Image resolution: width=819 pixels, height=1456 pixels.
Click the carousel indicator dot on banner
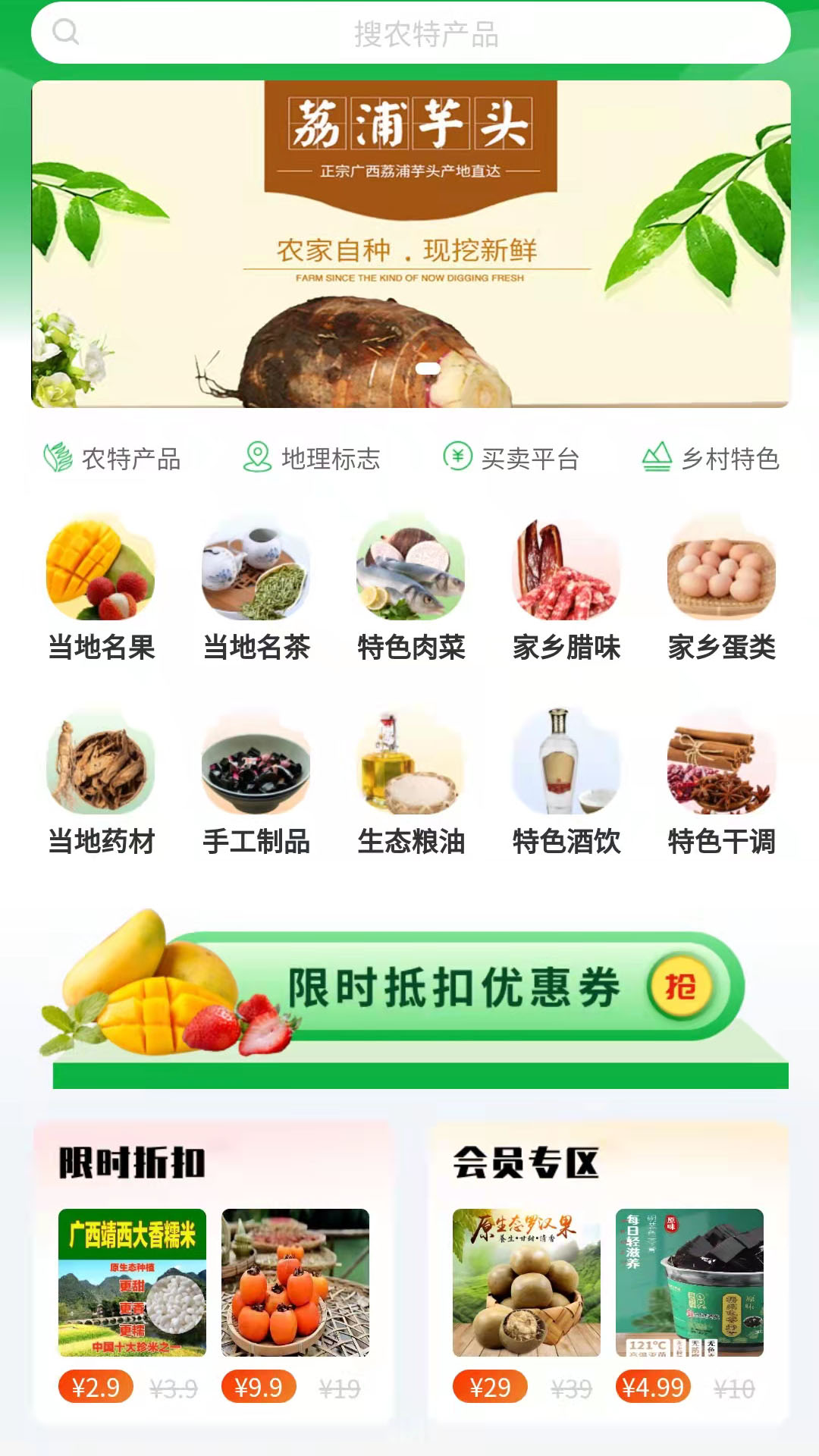click(x=428, y=369)
